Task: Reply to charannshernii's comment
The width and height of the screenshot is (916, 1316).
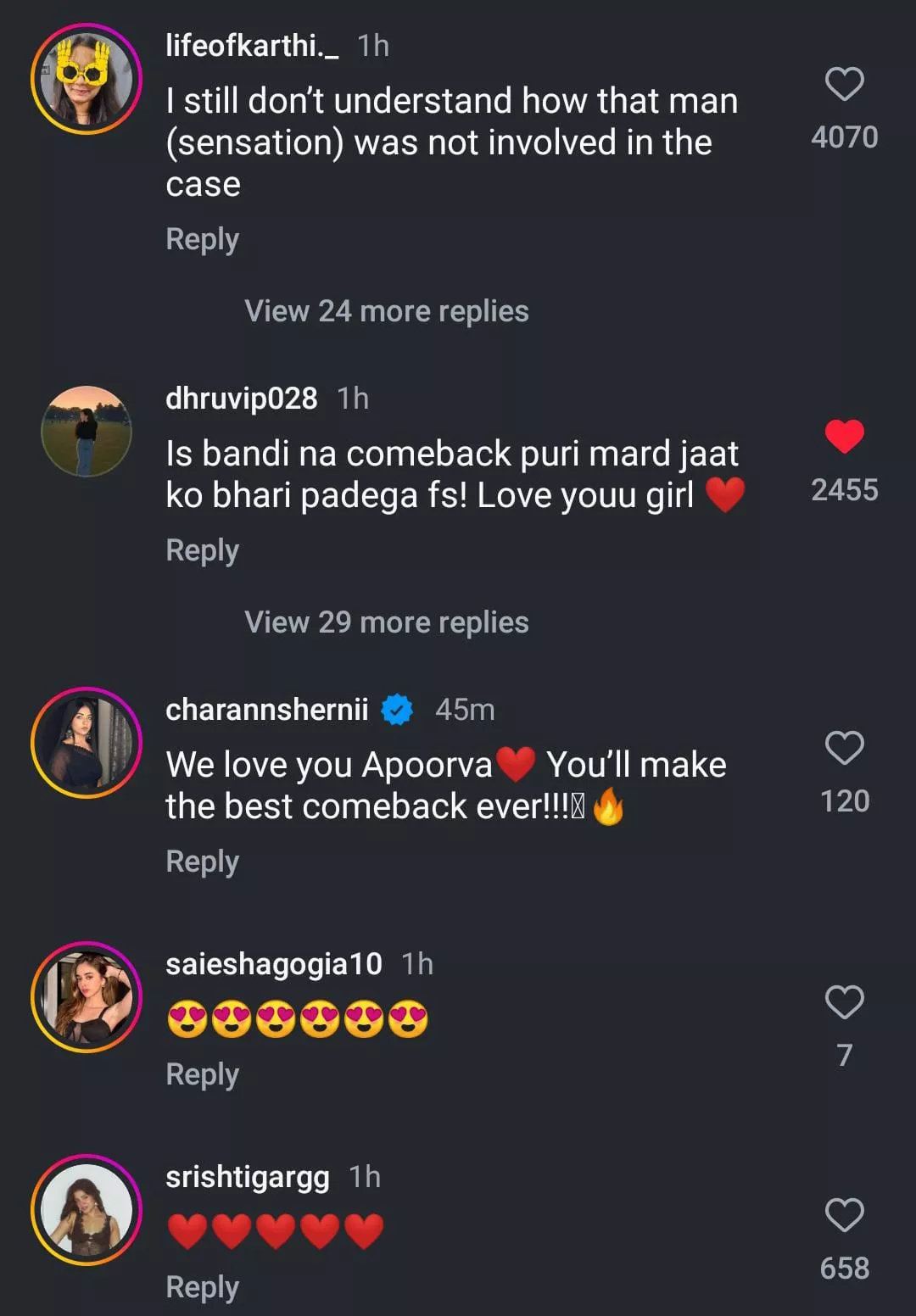Action: tap(202, 862)
